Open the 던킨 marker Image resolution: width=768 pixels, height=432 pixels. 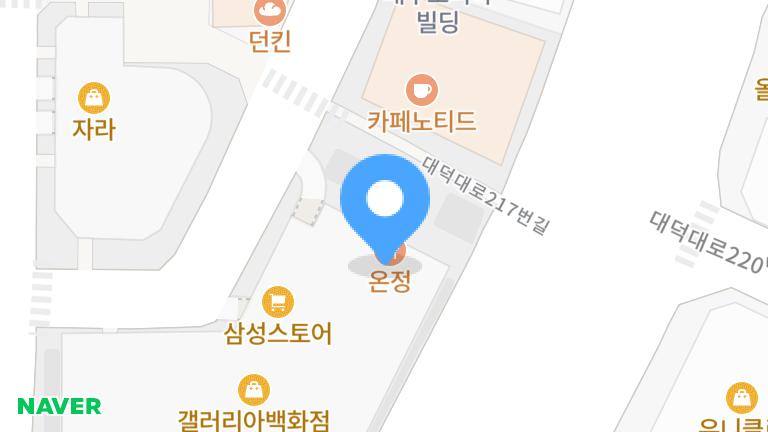point(270,12)
